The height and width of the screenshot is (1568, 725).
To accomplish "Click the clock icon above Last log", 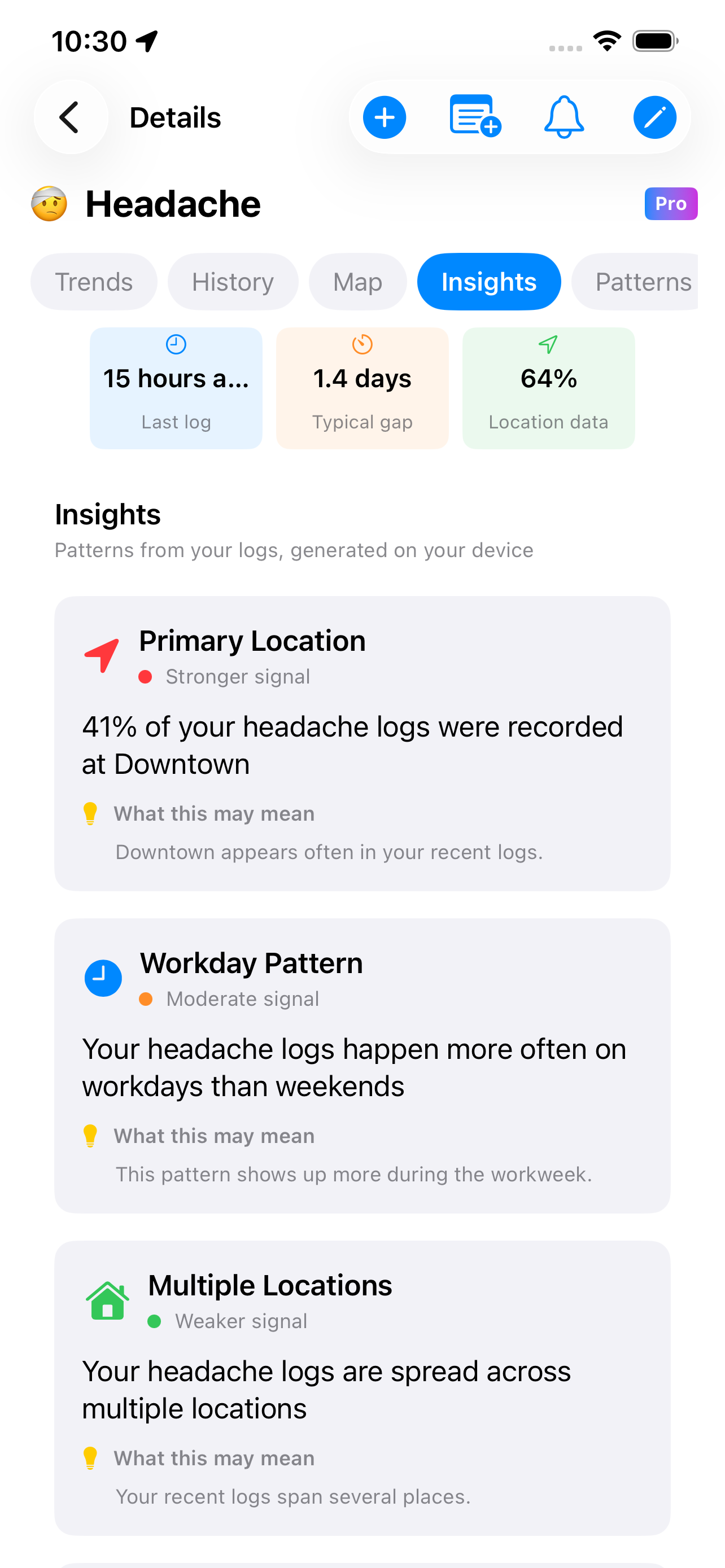I will [x=175, y=344].
